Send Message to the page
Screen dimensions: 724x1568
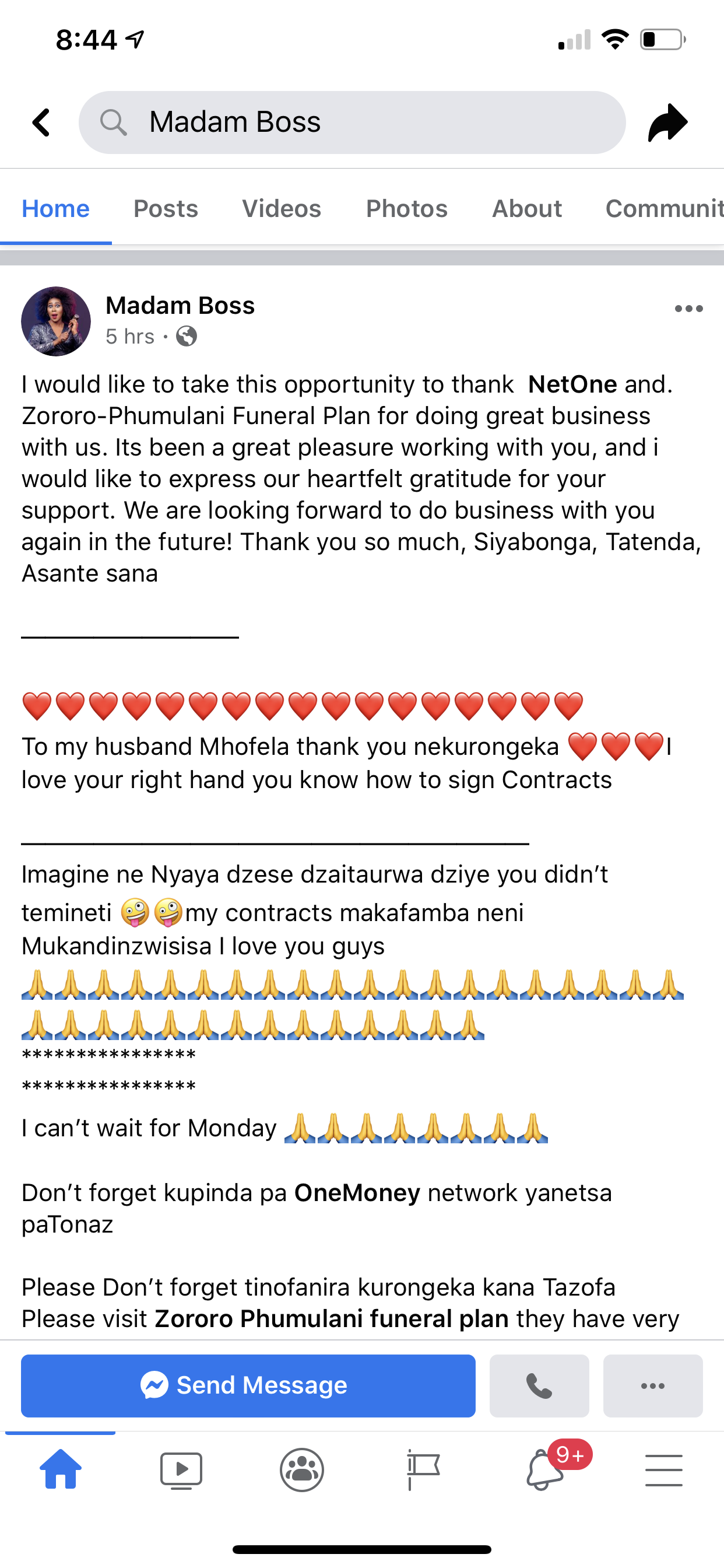coord(248,1385)
